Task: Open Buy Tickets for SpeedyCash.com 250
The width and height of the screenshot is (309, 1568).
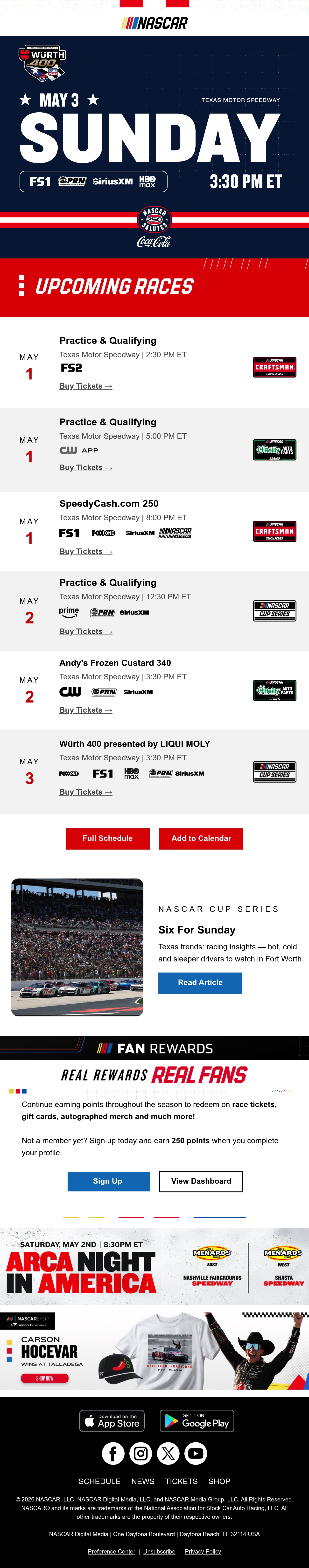Action: coord(85,552)
